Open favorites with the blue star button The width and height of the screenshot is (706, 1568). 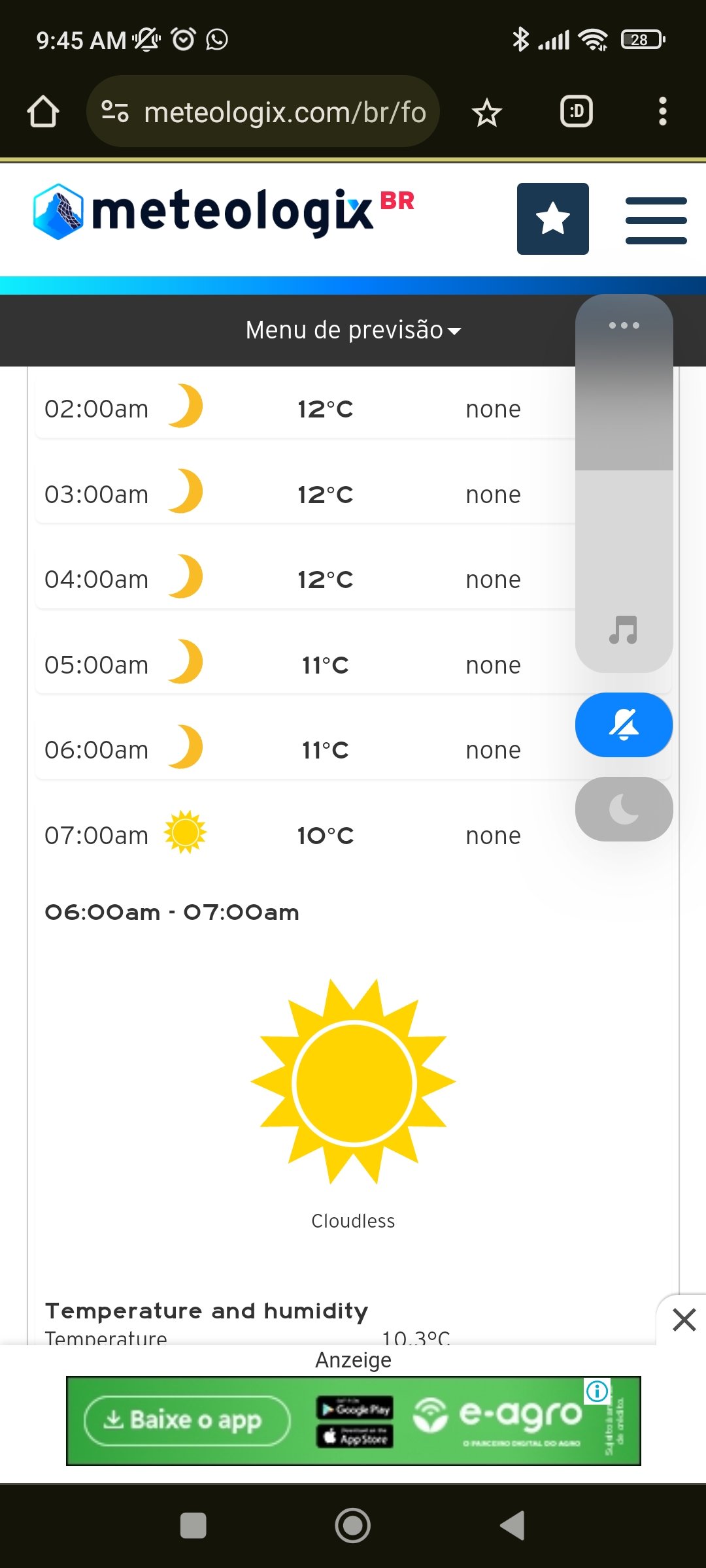click(553, 219)
